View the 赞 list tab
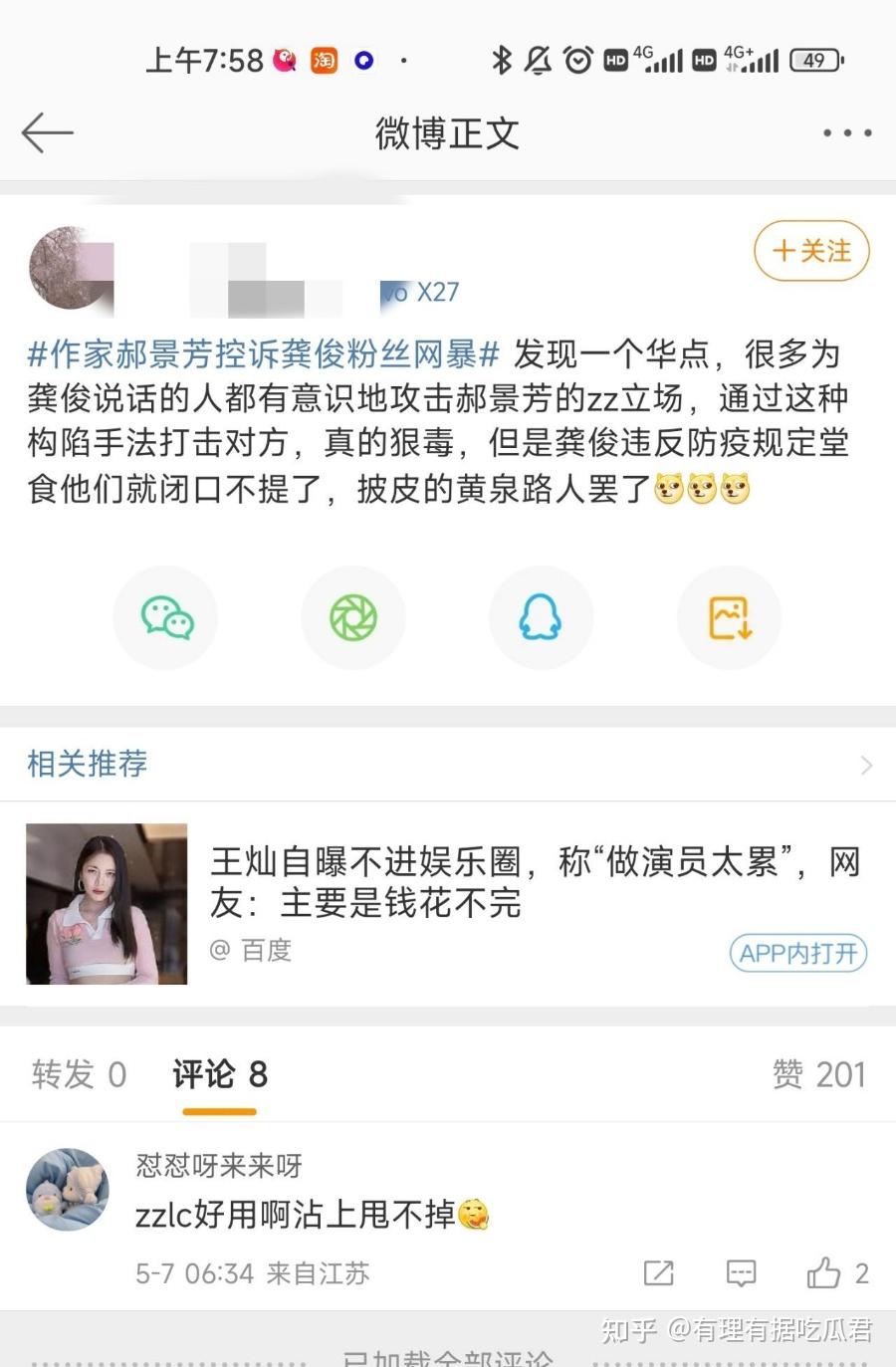 tap(818, 1074)
